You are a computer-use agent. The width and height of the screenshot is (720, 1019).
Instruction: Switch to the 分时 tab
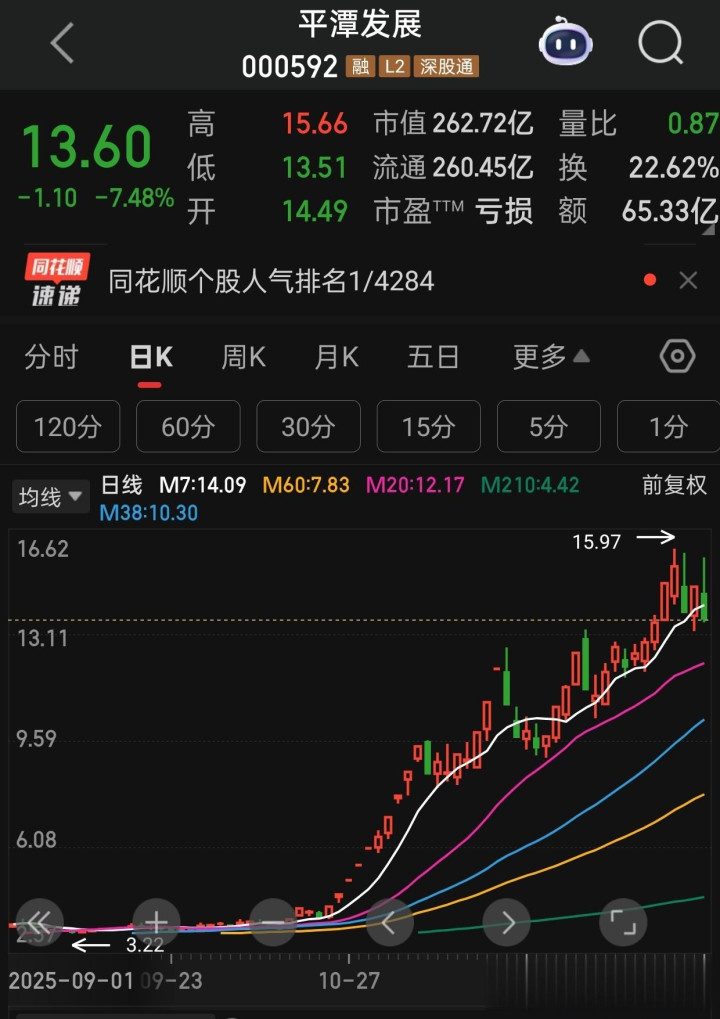point(51,357)
